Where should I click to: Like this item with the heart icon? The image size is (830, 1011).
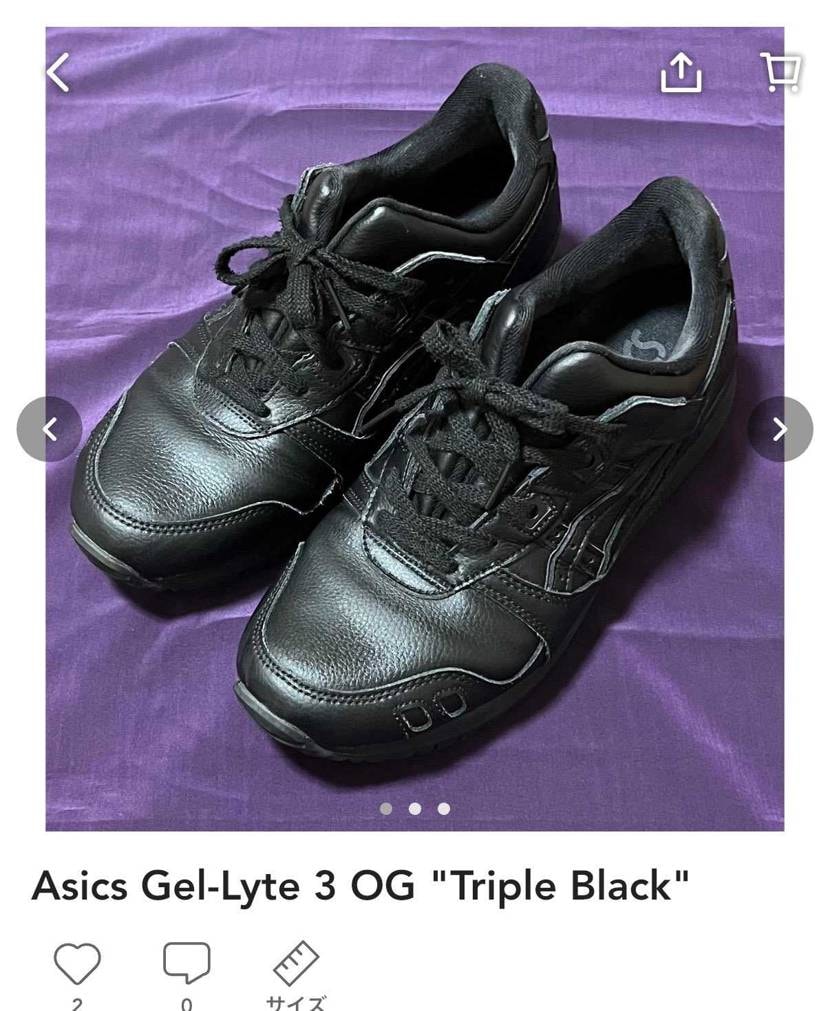tap(77, 964)
